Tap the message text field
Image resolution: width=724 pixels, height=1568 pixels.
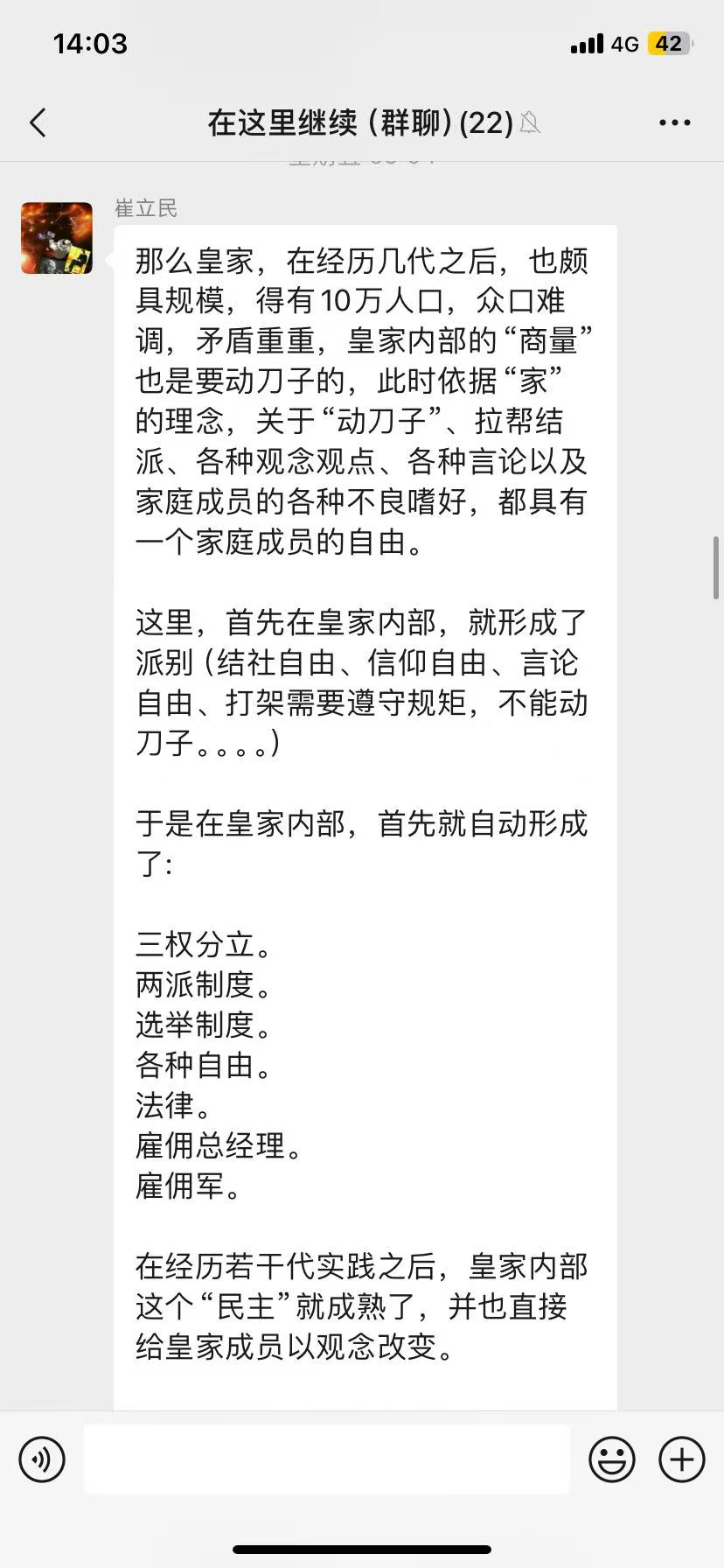[326, 1459]
